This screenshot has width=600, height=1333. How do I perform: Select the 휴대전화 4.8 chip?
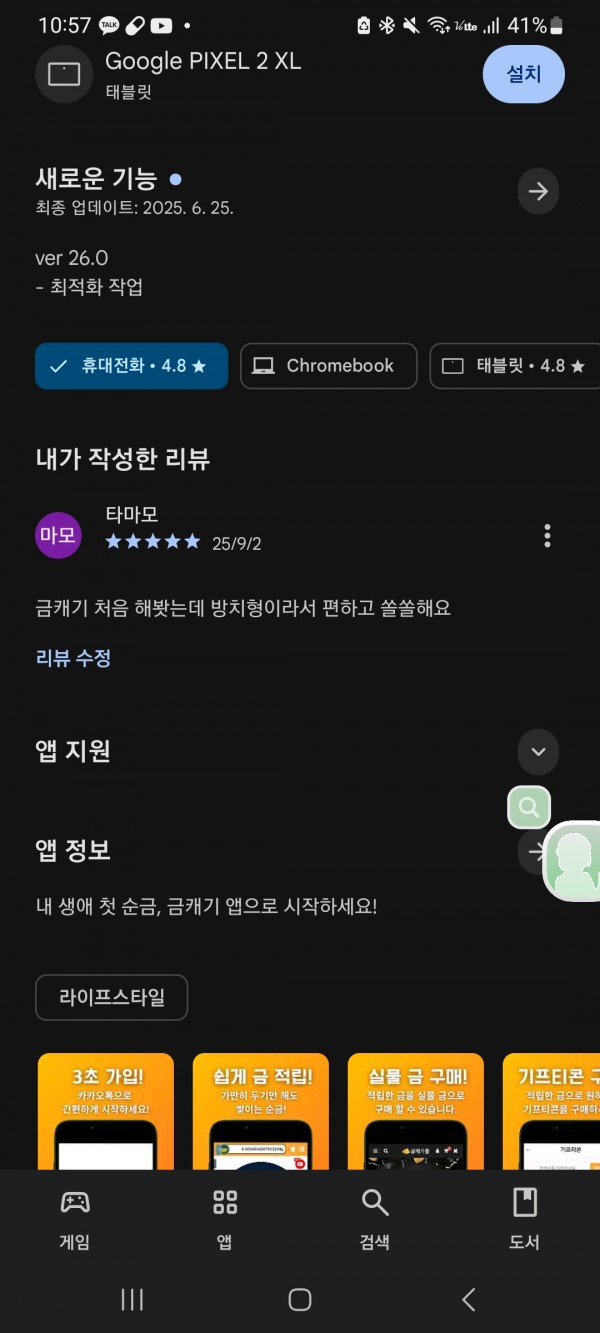tap(132, 366)
